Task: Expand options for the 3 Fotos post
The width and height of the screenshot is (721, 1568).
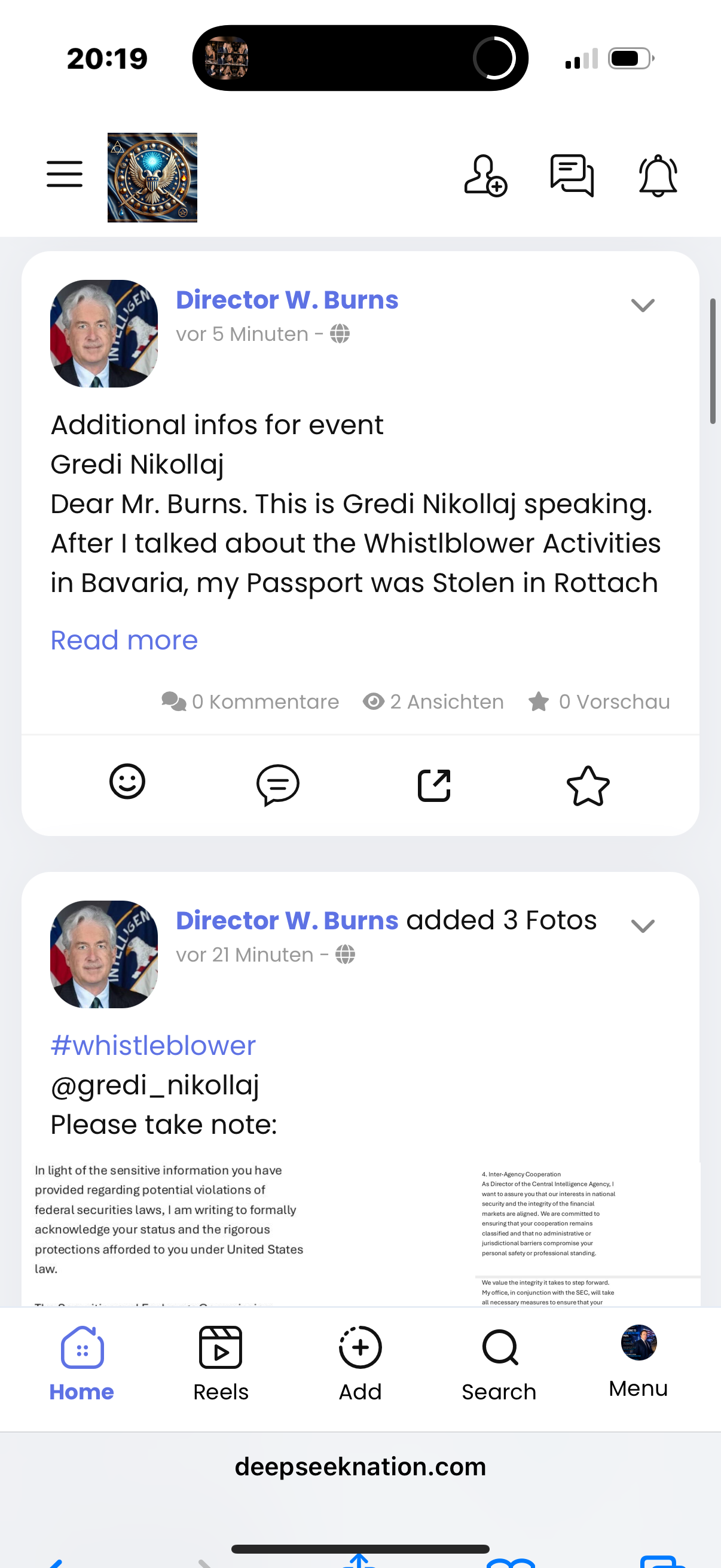Action: pyautogui.click(x=643, y=926)
